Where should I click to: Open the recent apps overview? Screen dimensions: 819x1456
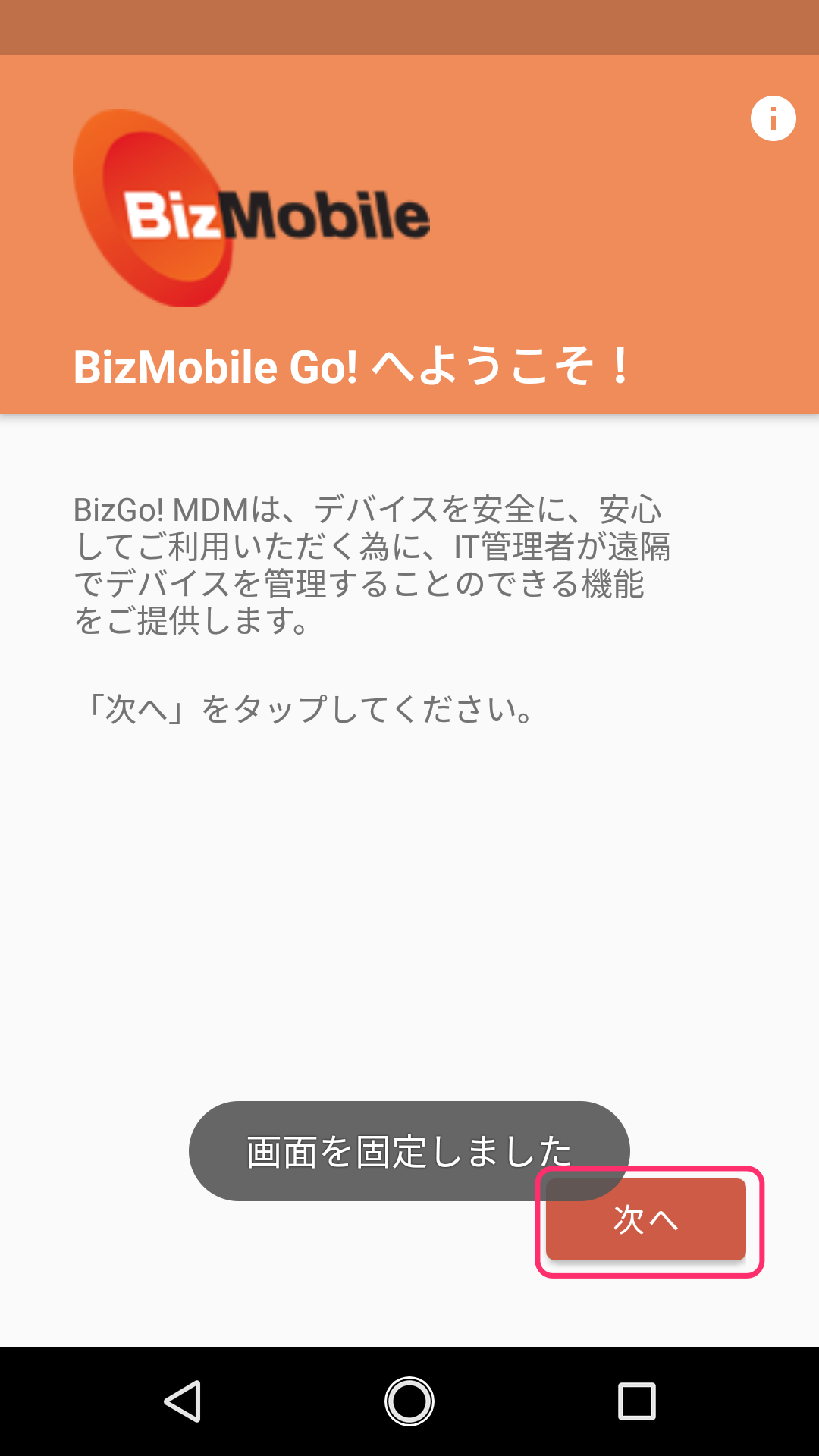click(x=636, y=1401)
